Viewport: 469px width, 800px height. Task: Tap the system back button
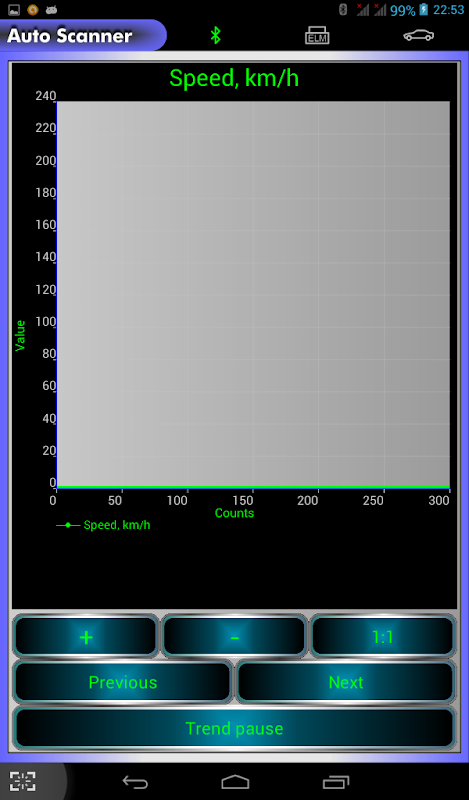[135, 781]
